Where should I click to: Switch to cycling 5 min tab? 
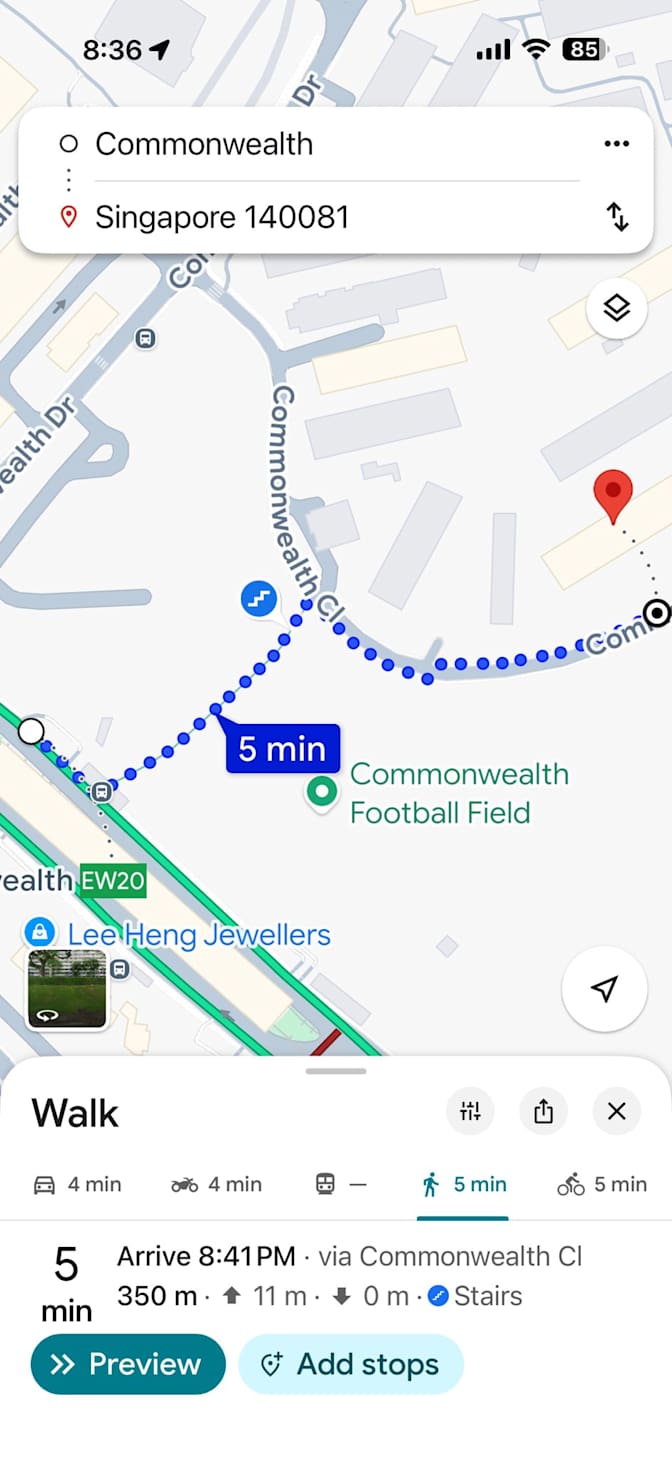(602, 1185)
